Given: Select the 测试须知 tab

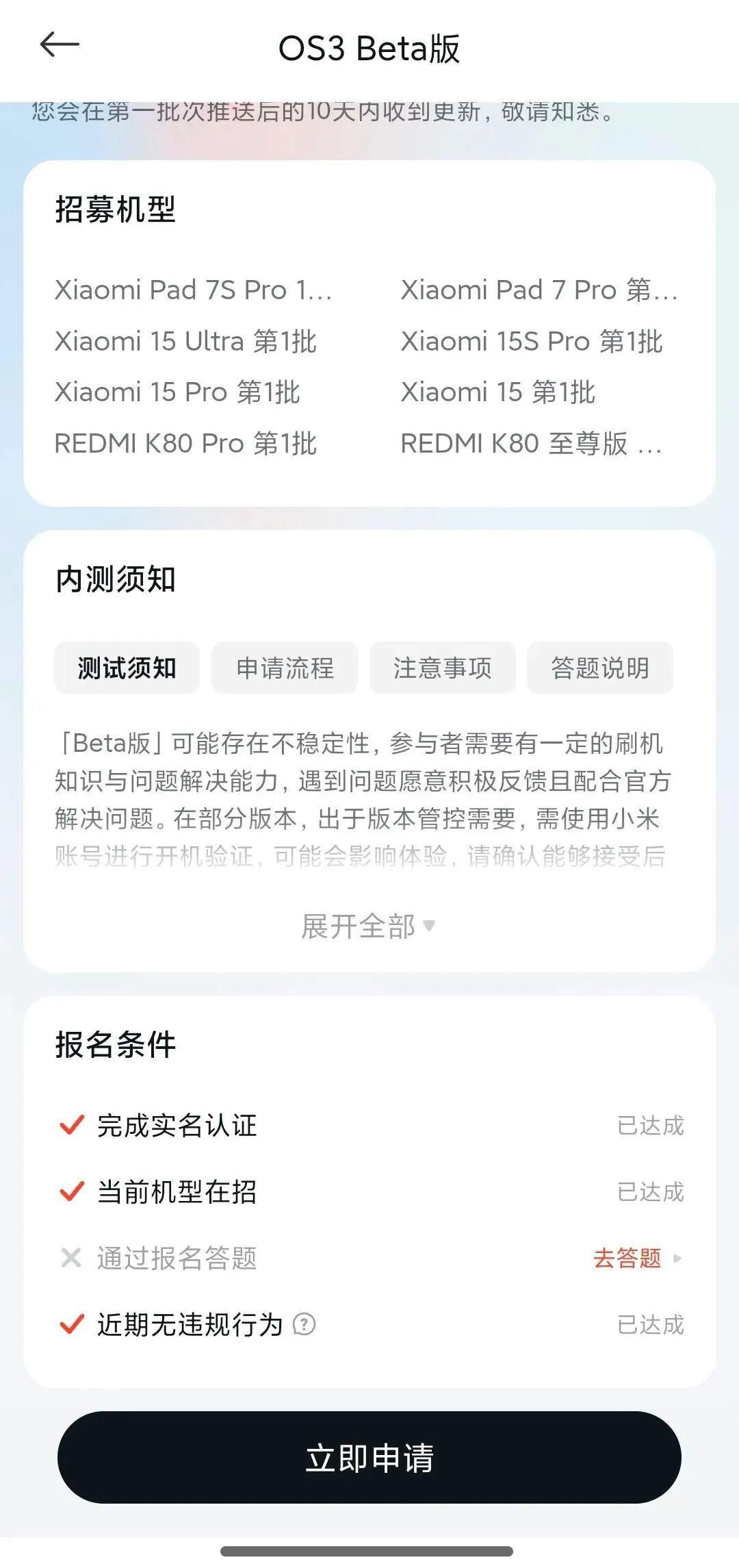Looking at the screenshot, I should 127,668.
